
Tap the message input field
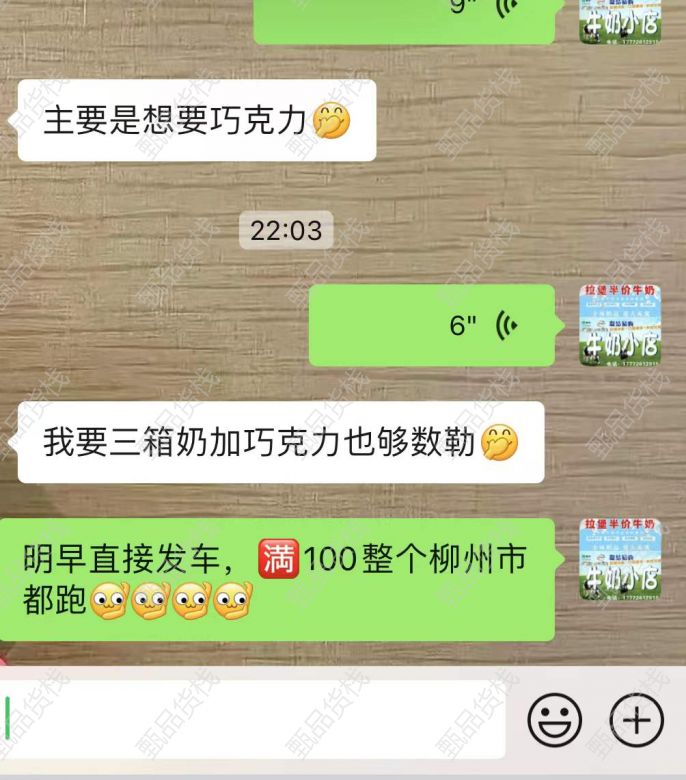[250, 720]
